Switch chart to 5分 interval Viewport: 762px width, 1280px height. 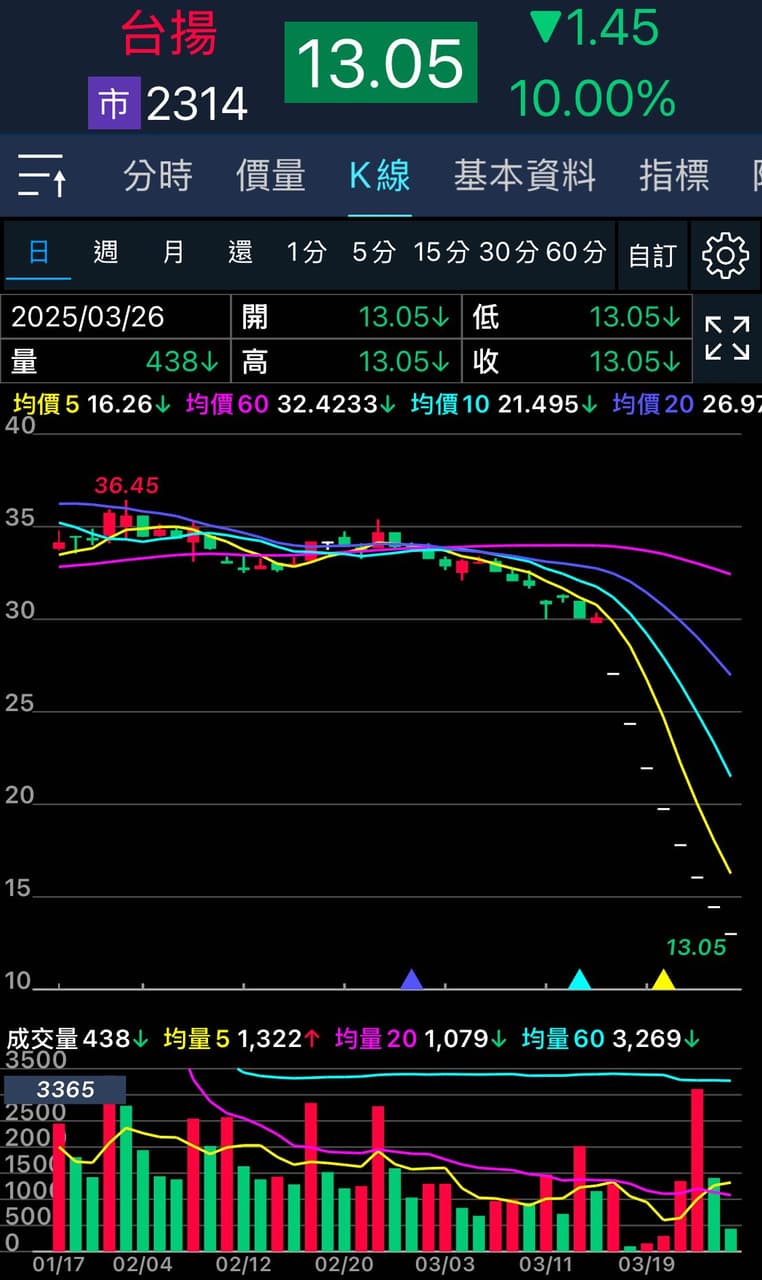373,252
